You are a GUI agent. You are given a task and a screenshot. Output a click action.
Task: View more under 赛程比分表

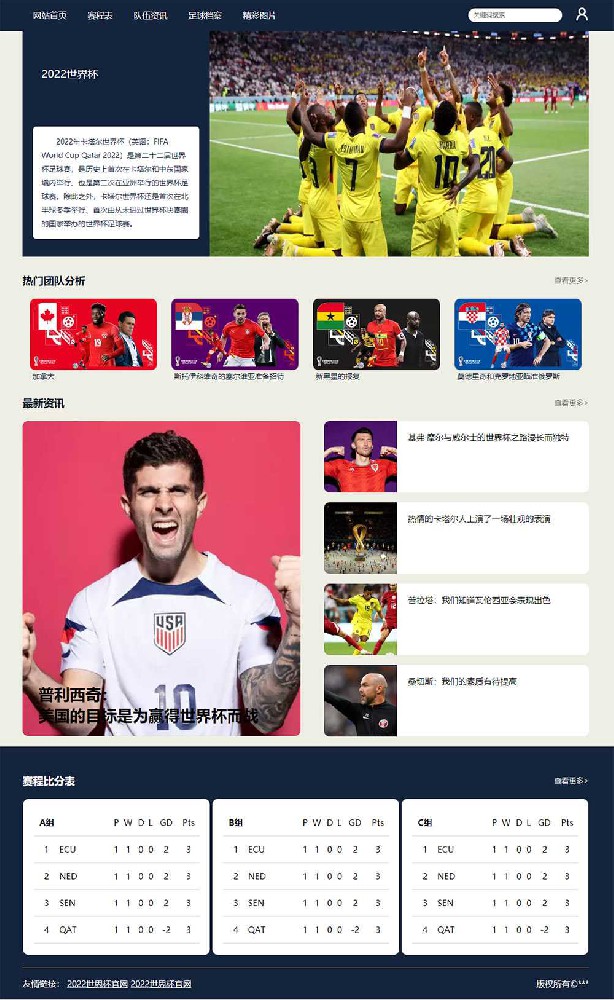tap(571, 781)
